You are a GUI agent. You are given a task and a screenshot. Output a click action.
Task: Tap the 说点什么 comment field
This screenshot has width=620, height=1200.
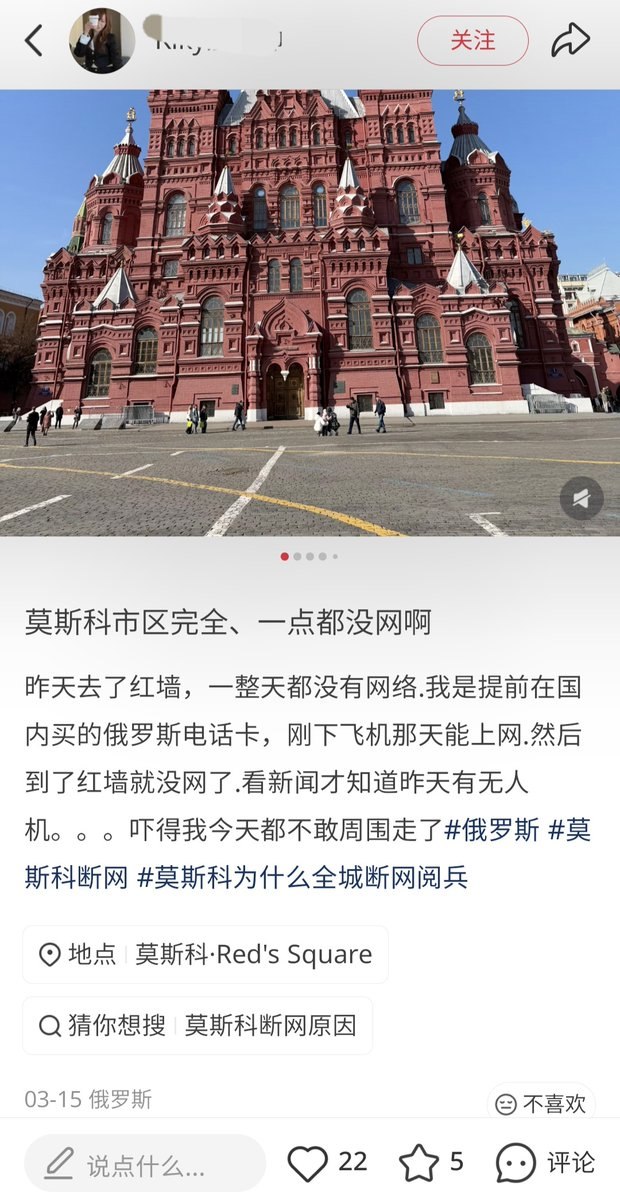coord(145,1163)
